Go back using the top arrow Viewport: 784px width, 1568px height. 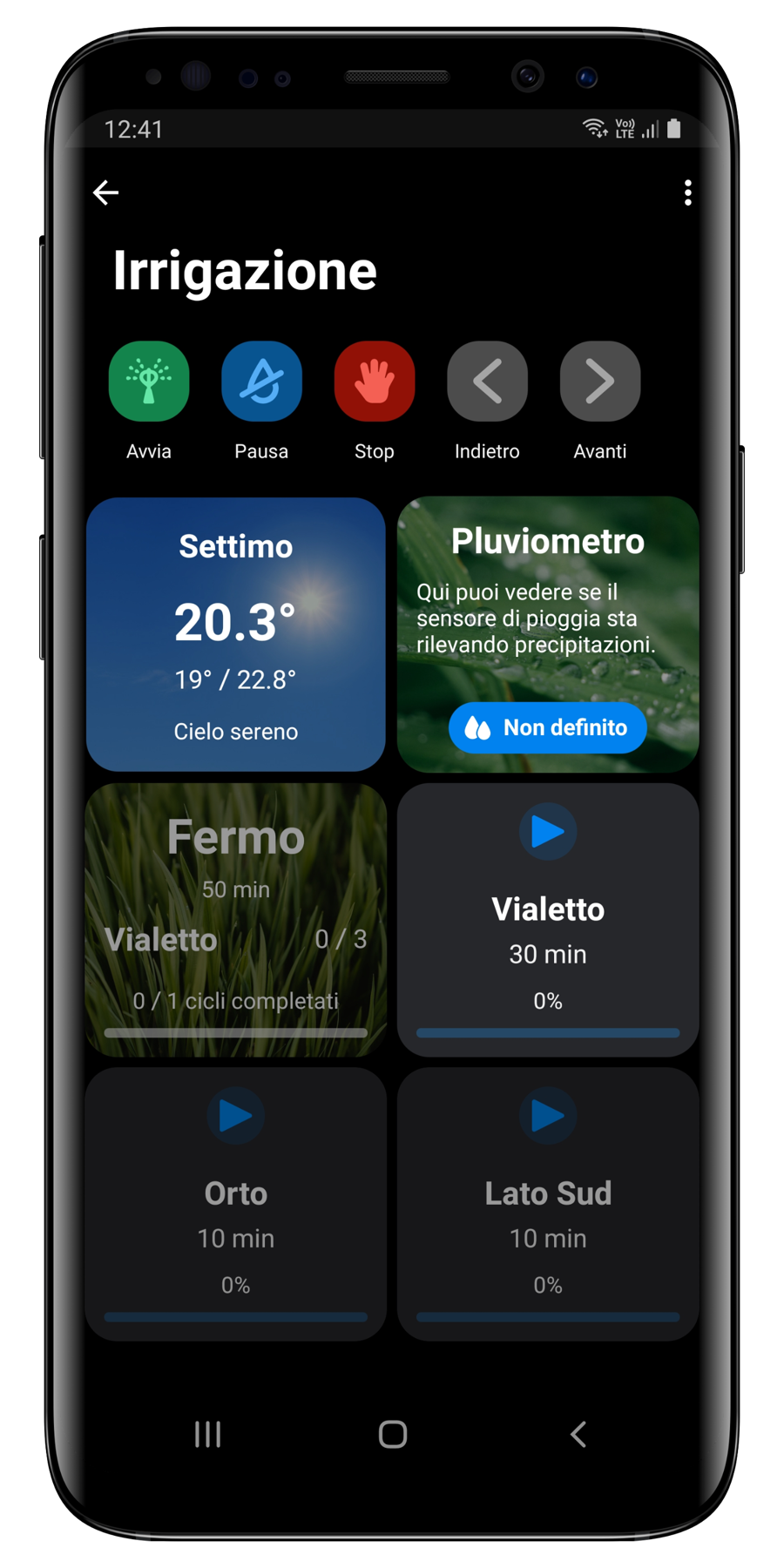click(x=106, y=193)
